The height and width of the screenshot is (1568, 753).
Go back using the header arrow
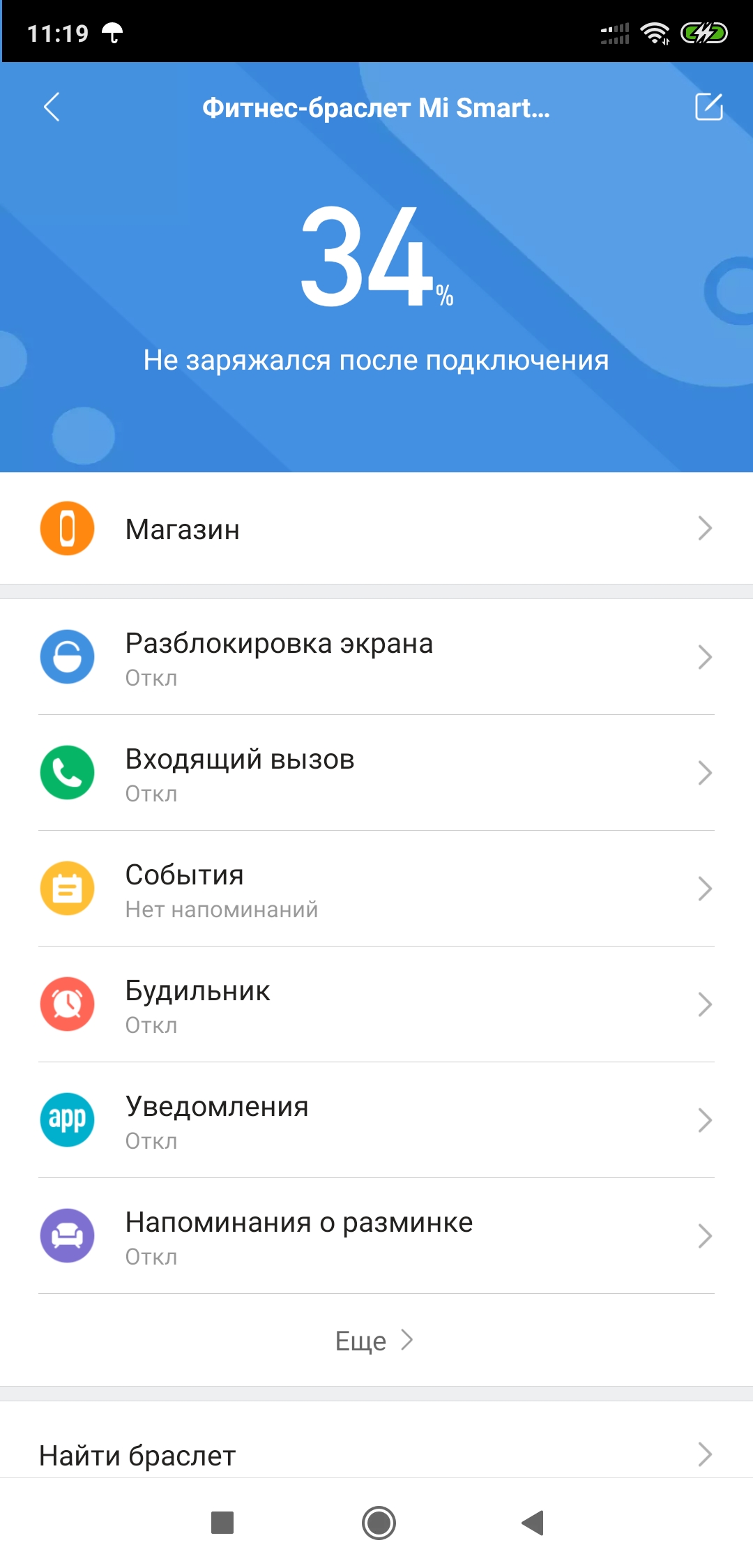52,107
